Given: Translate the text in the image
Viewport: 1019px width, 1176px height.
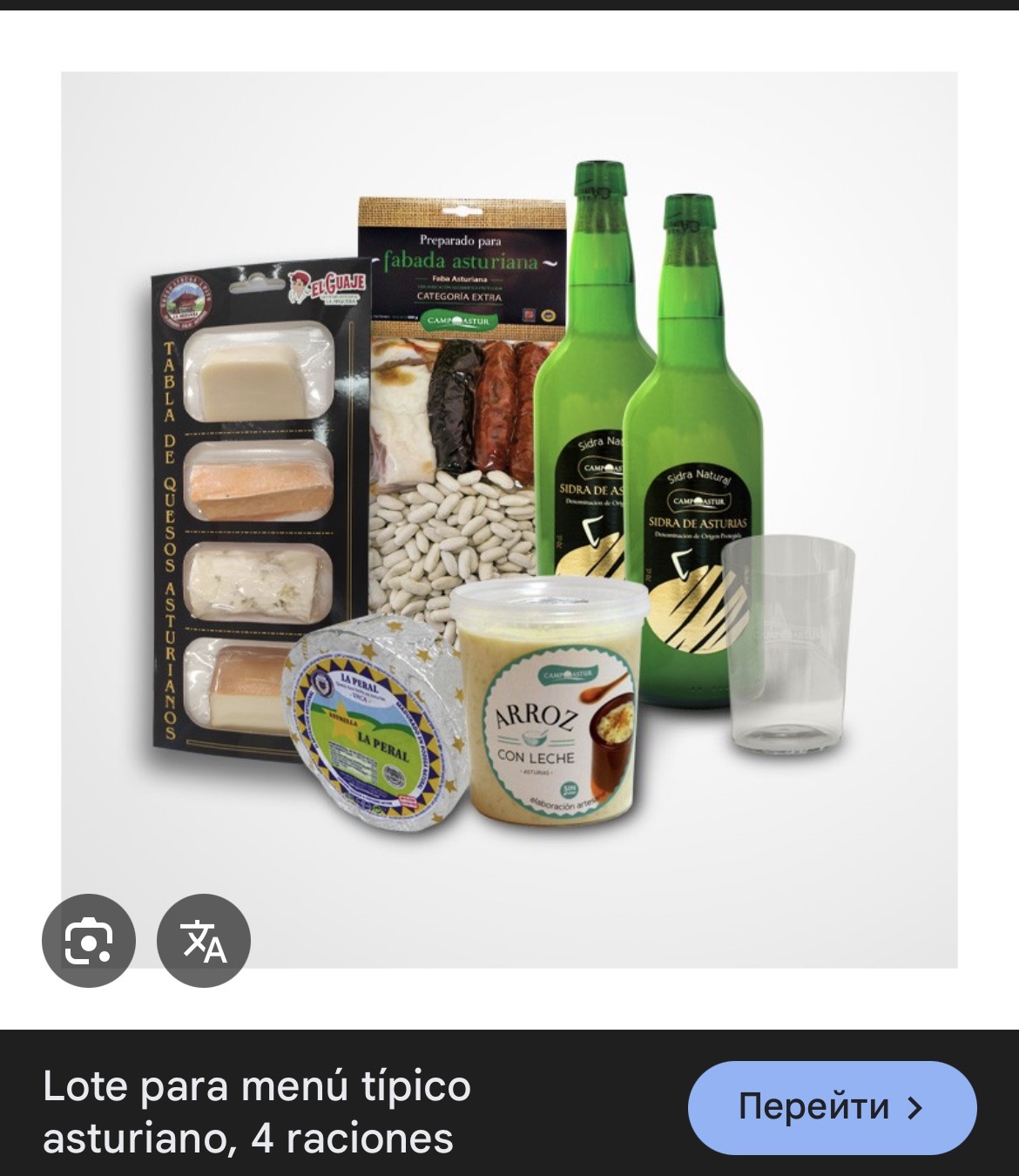Looking at the screenshot, I should tap(204, 941).
